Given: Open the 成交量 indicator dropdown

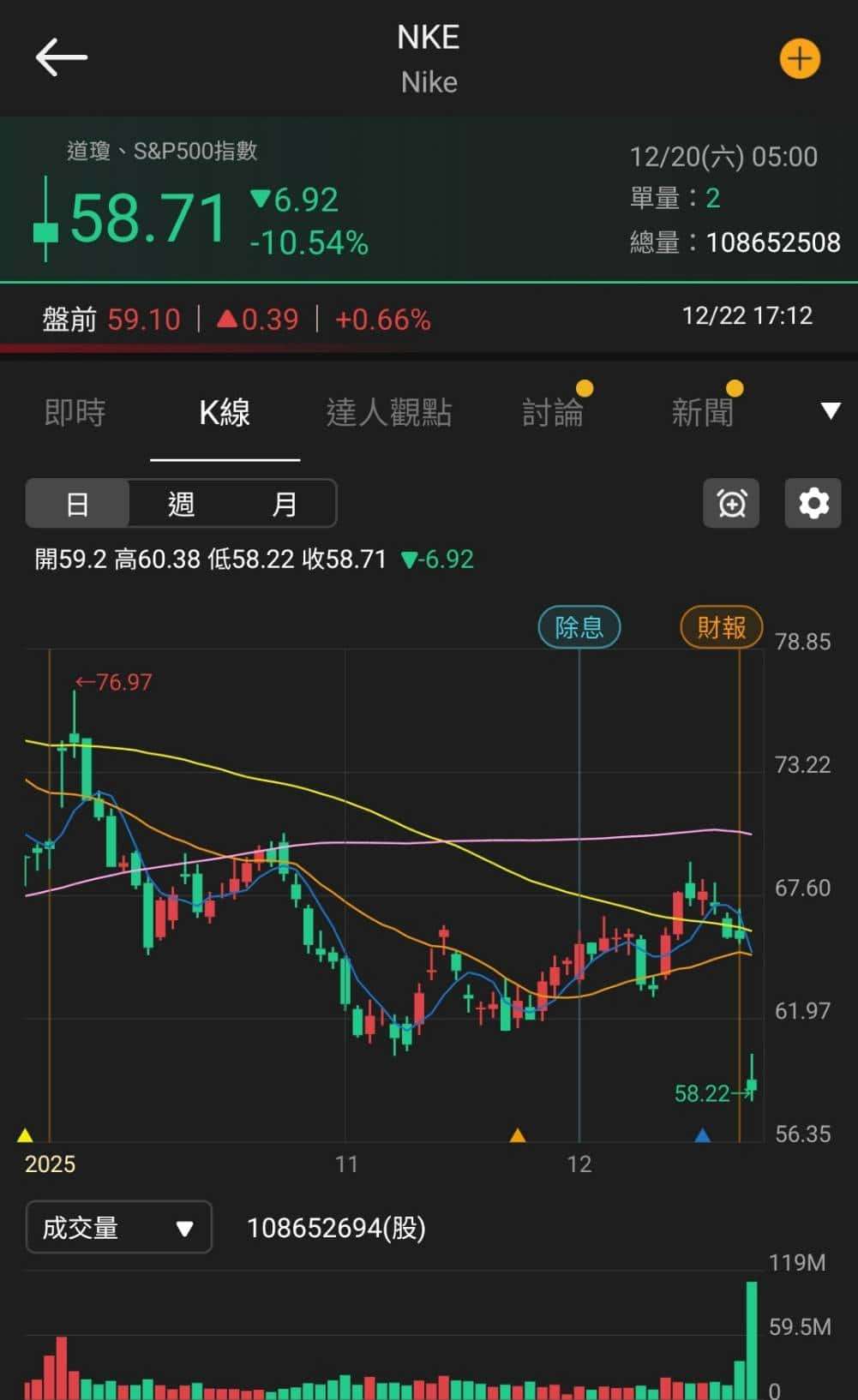Looking at the screenshot, I should click(118, 1227).
